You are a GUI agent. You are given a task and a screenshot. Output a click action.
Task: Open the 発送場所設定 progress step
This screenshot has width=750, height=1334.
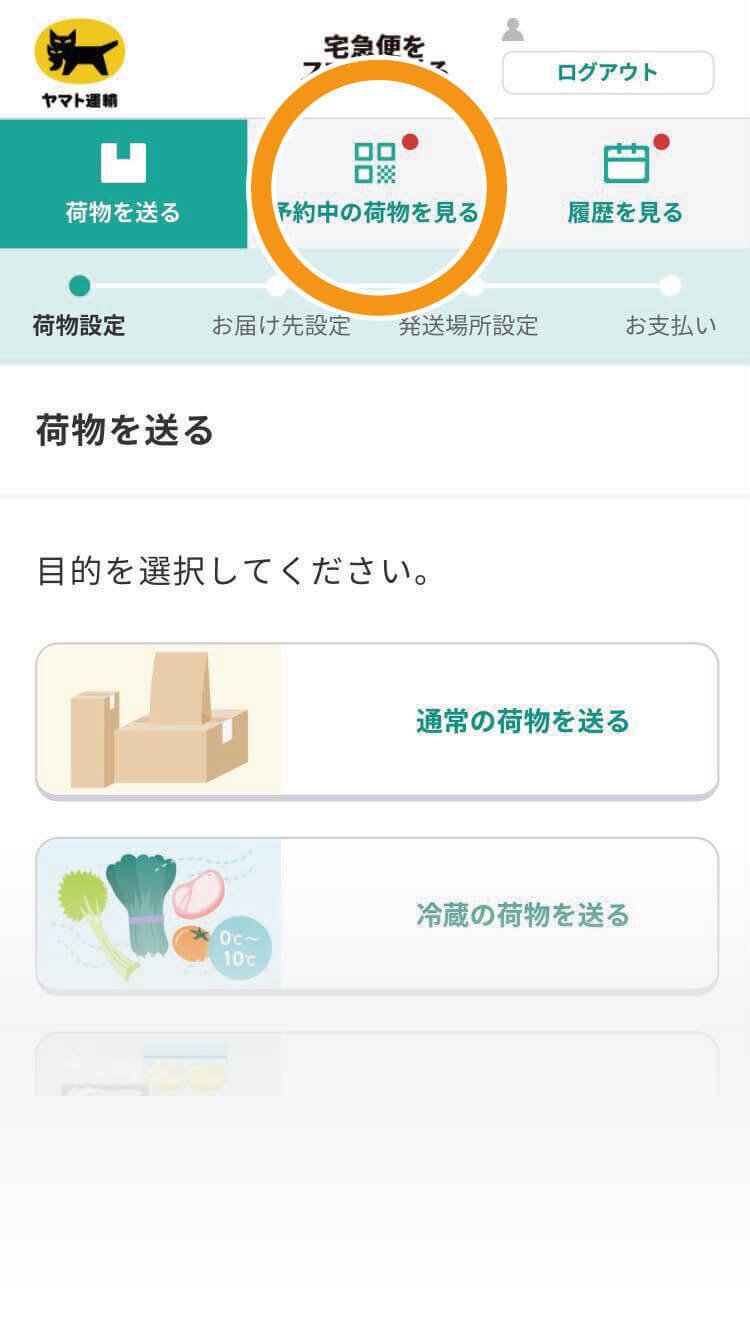point(470,283)
